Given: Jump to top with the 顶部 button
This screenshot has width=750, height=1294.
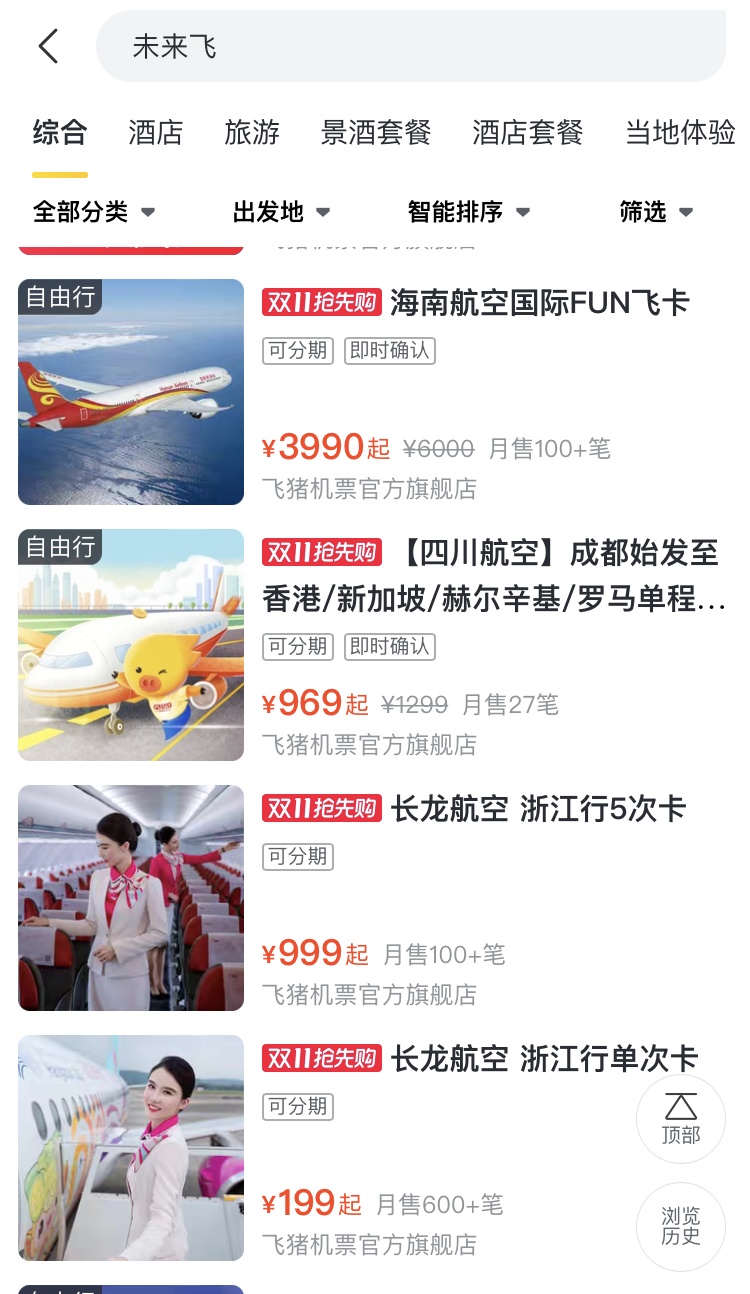Looking at the screenshot, I should [x=680, y=1119].
